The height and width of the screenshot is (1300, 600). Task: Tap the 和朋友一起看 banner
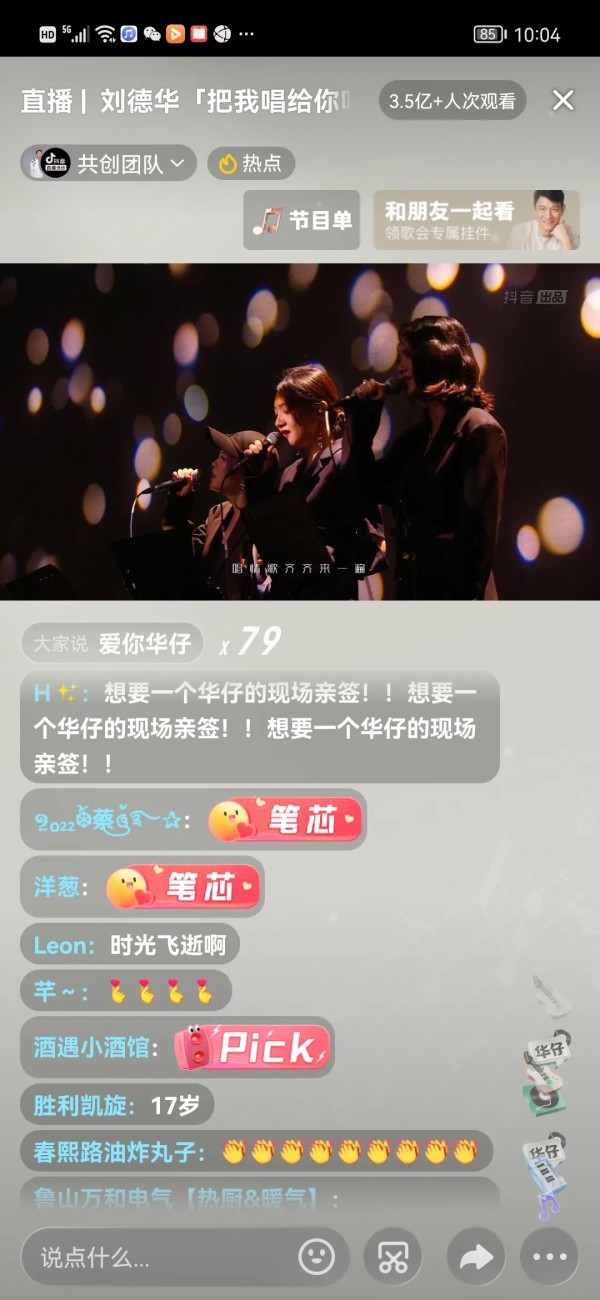tap(476, 220)
